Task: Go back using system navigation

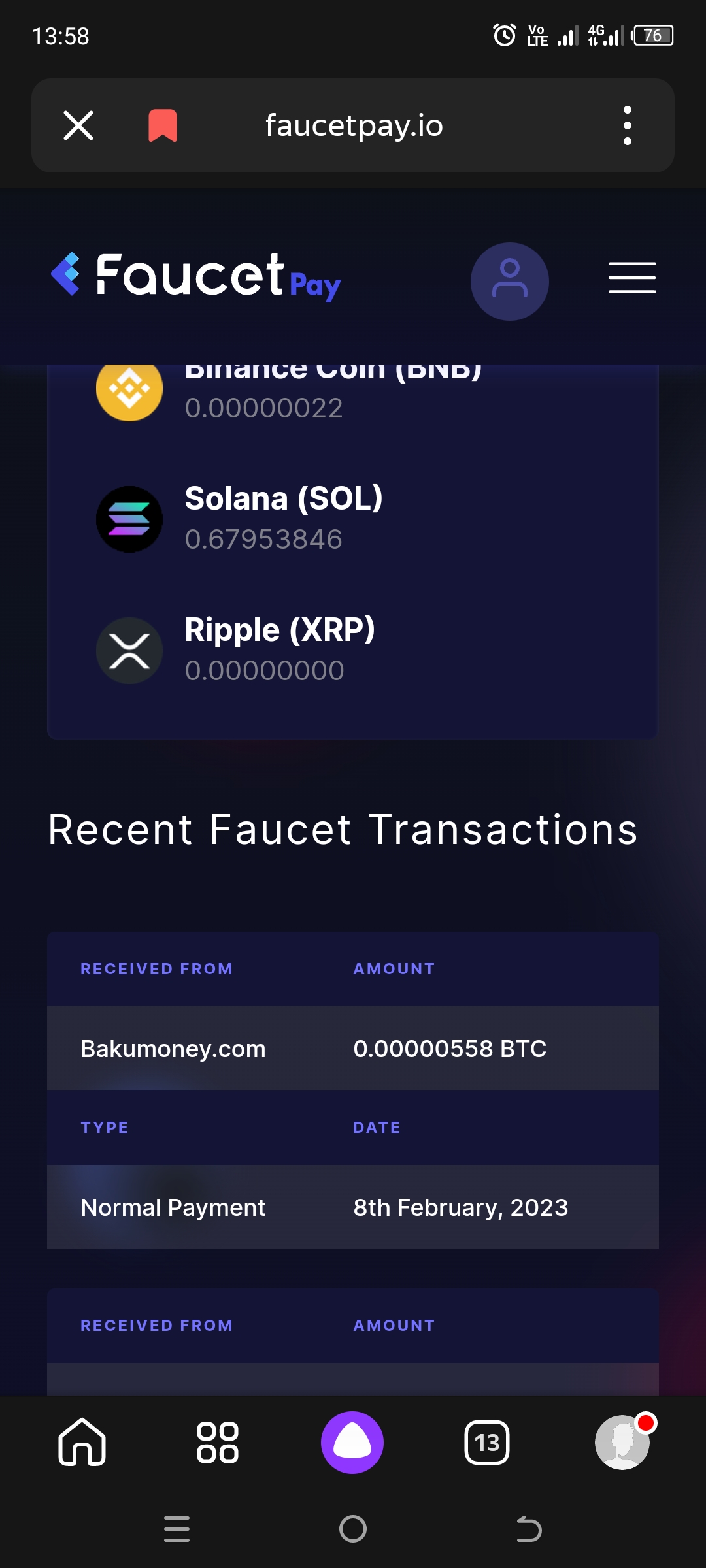Action: pos(529,1529)
